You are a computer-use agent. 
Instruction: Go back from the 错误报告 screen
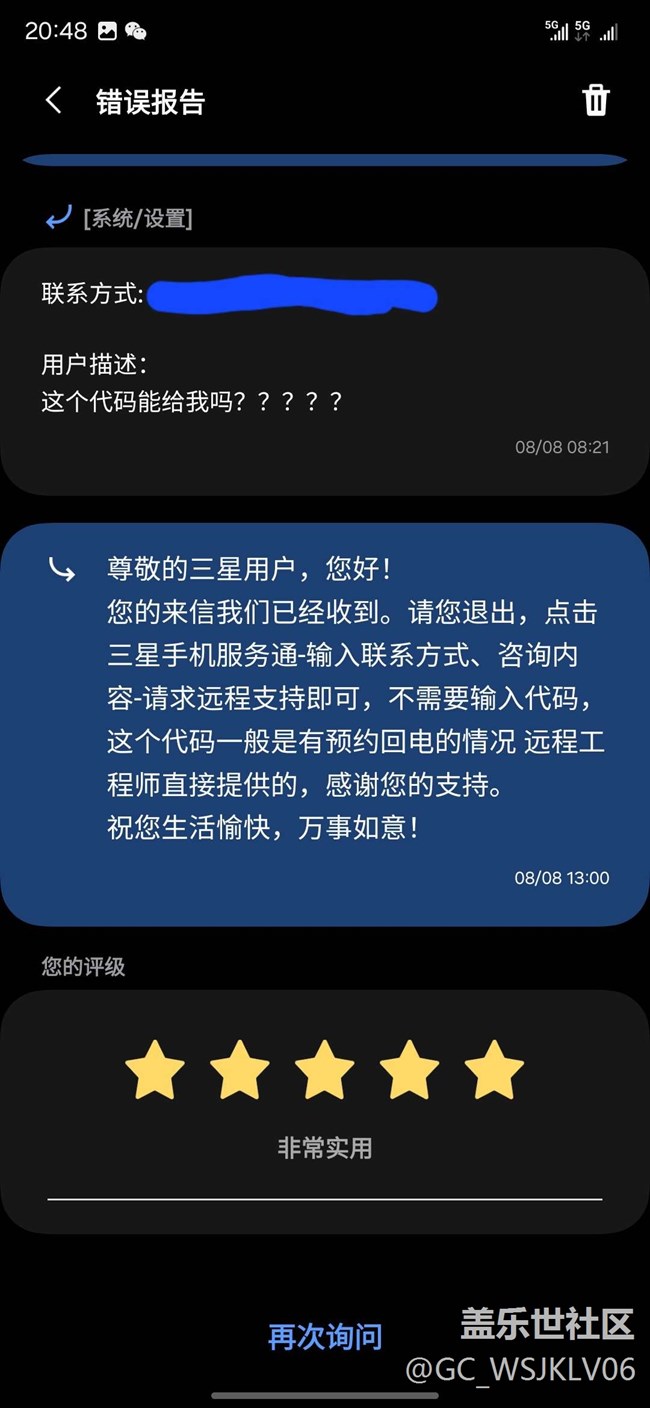point(54,101)
